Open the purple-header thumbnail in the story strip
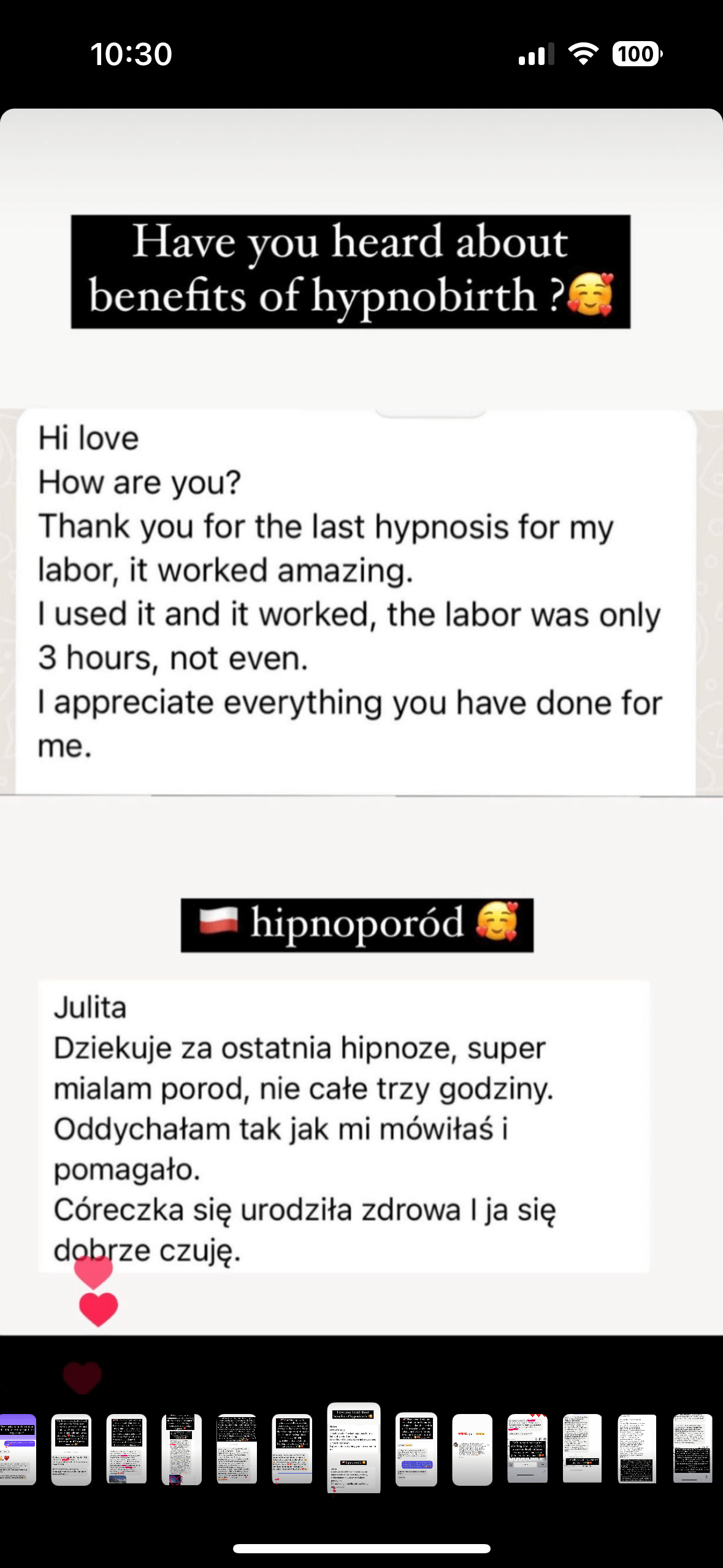Image resolution: width=723 pixels, height=1568 pixels. click(17, 1449)
